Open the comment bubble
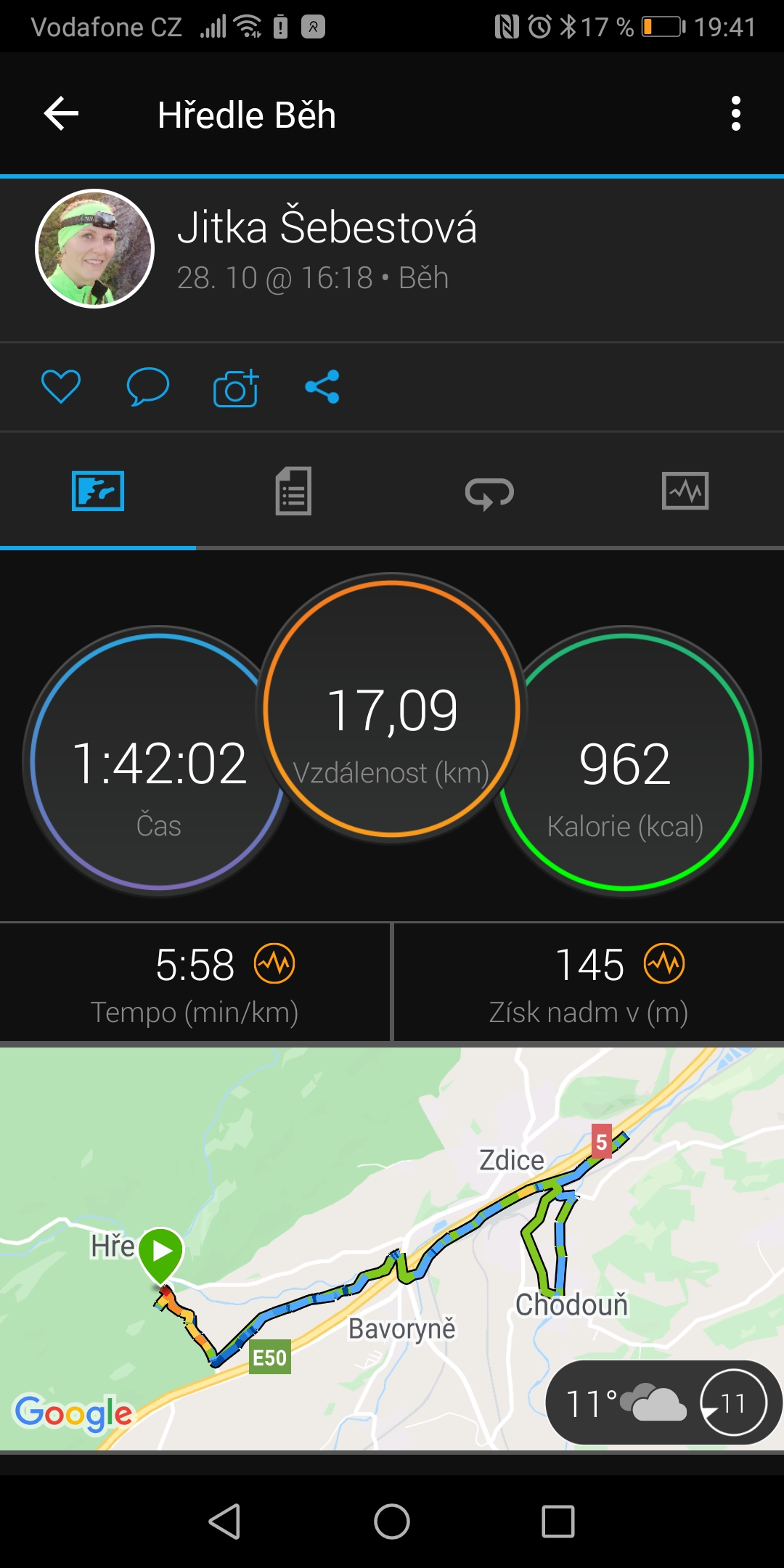The width and height of the screenshot is (784, 1568). [x=148, y=386]
